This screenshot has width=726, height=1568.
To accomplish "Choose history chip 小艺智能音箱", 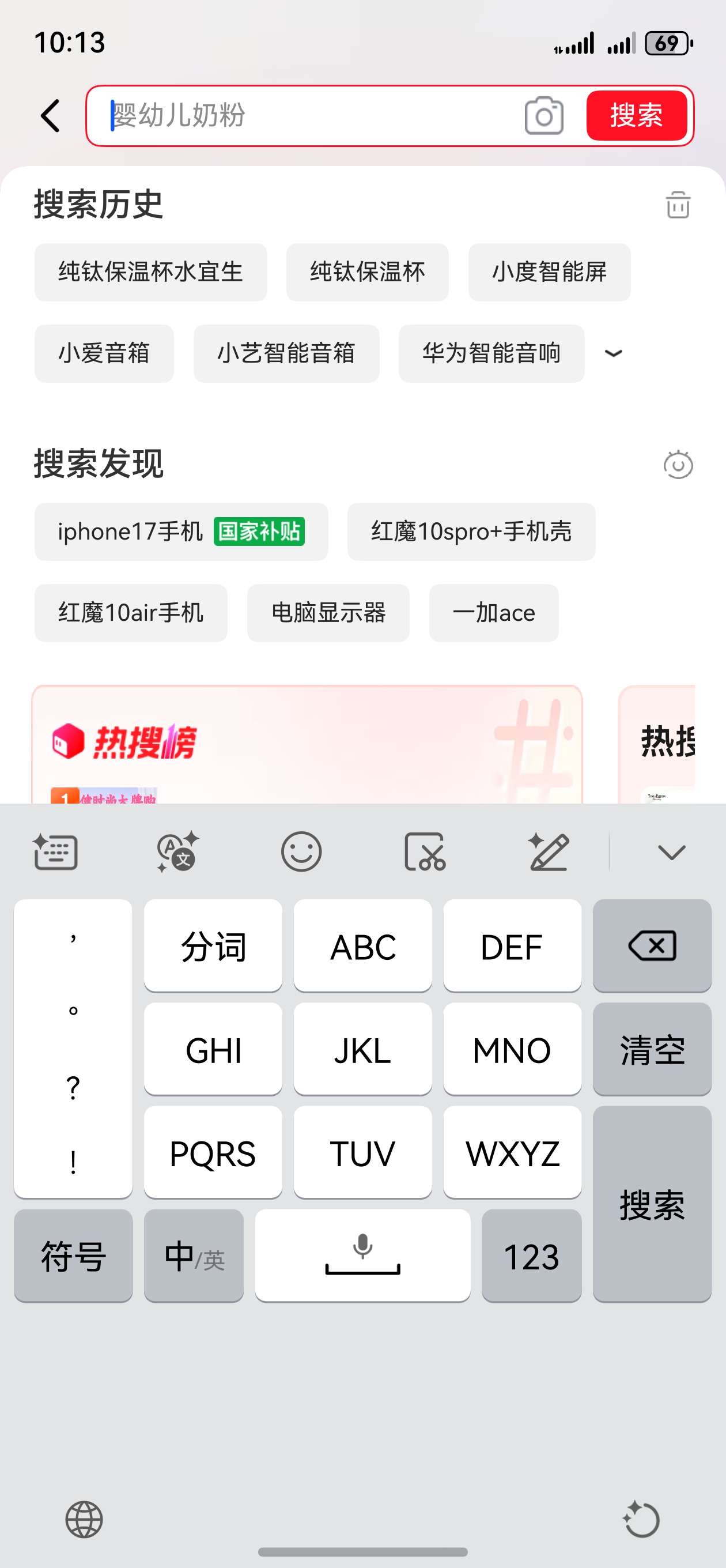I will pos(286,353).
